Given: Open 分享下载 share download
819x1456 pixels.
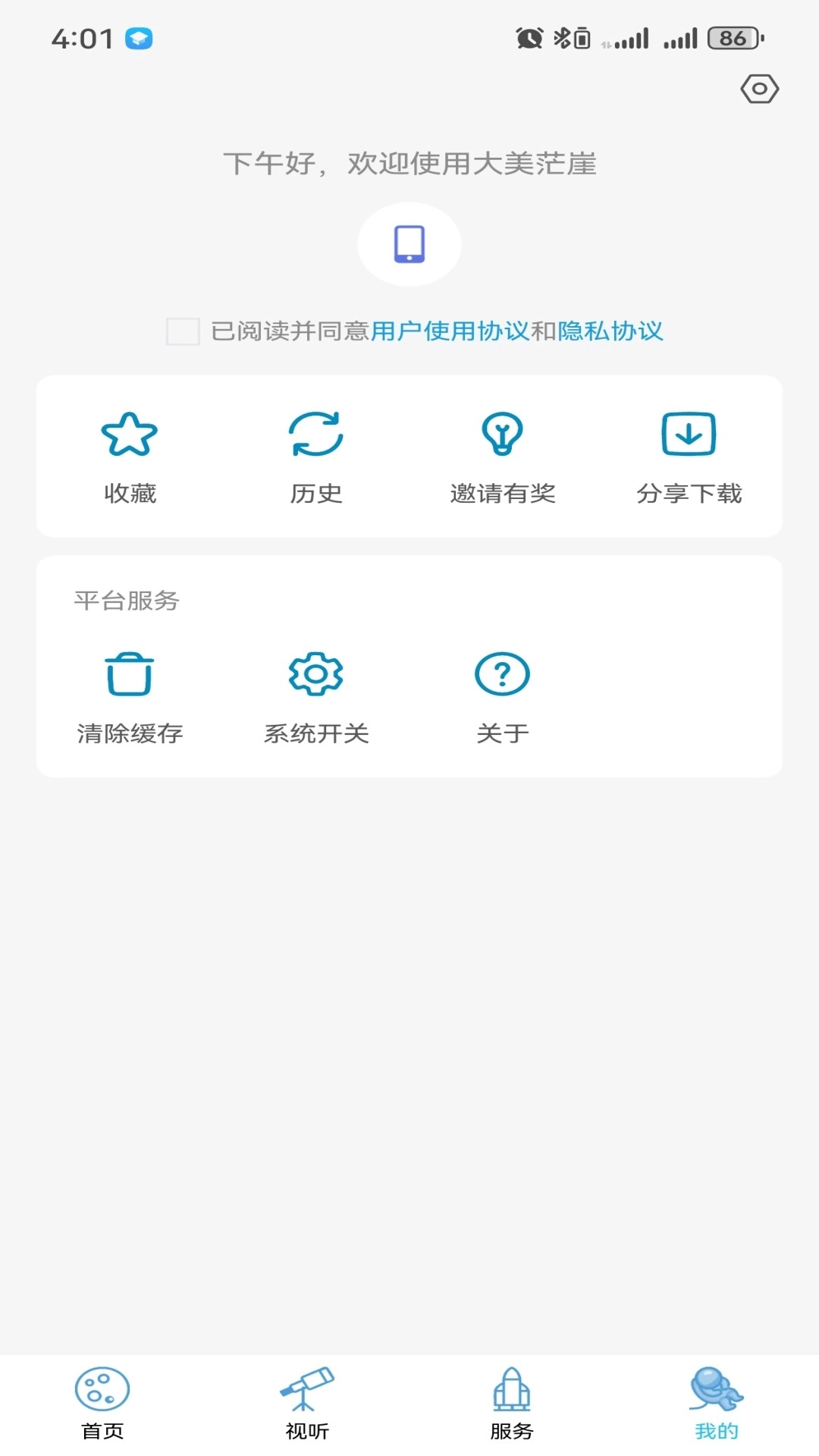Looking at the screenshot, I should 689,435.
